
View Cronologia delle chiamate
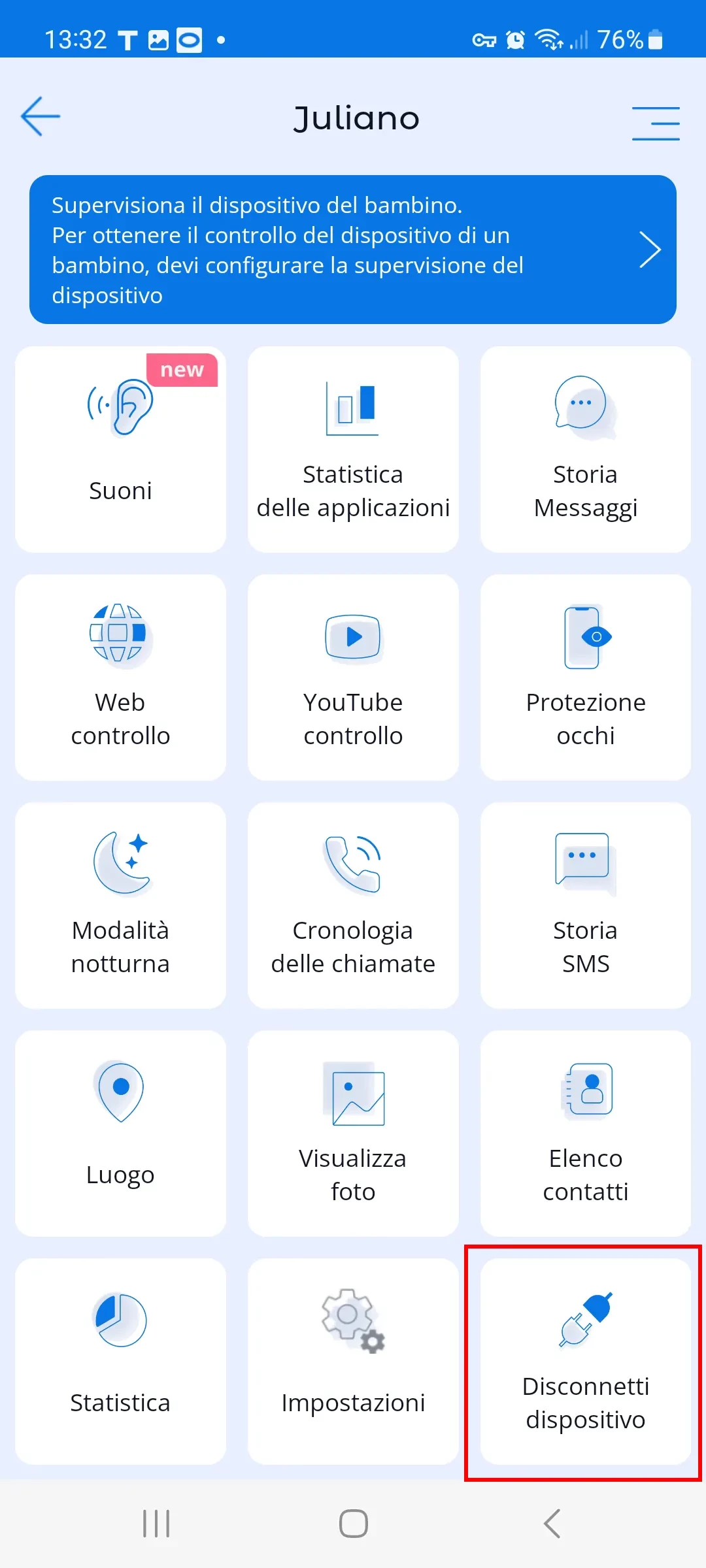(353, 906)
